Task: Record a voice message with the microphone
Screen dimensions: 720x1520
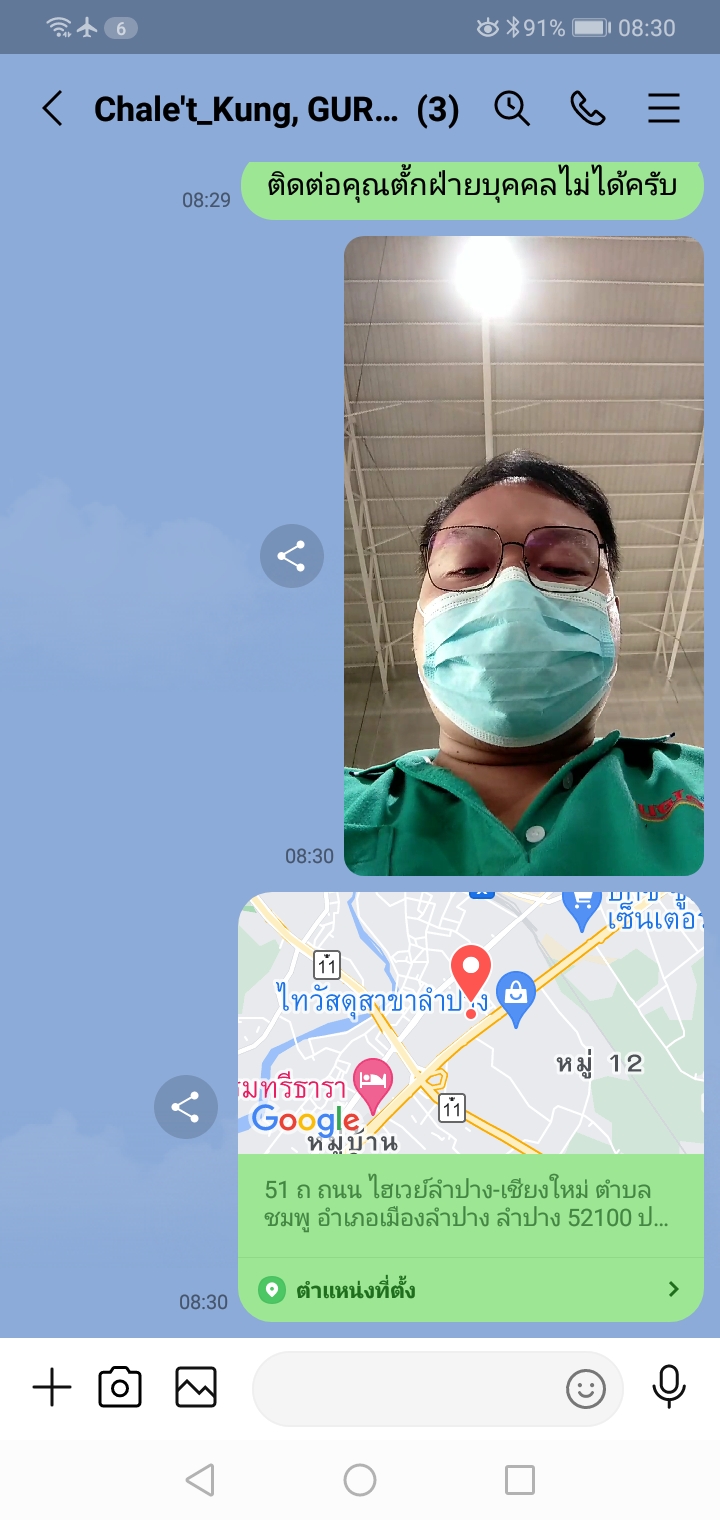Action: click(x=669, y=1388)
